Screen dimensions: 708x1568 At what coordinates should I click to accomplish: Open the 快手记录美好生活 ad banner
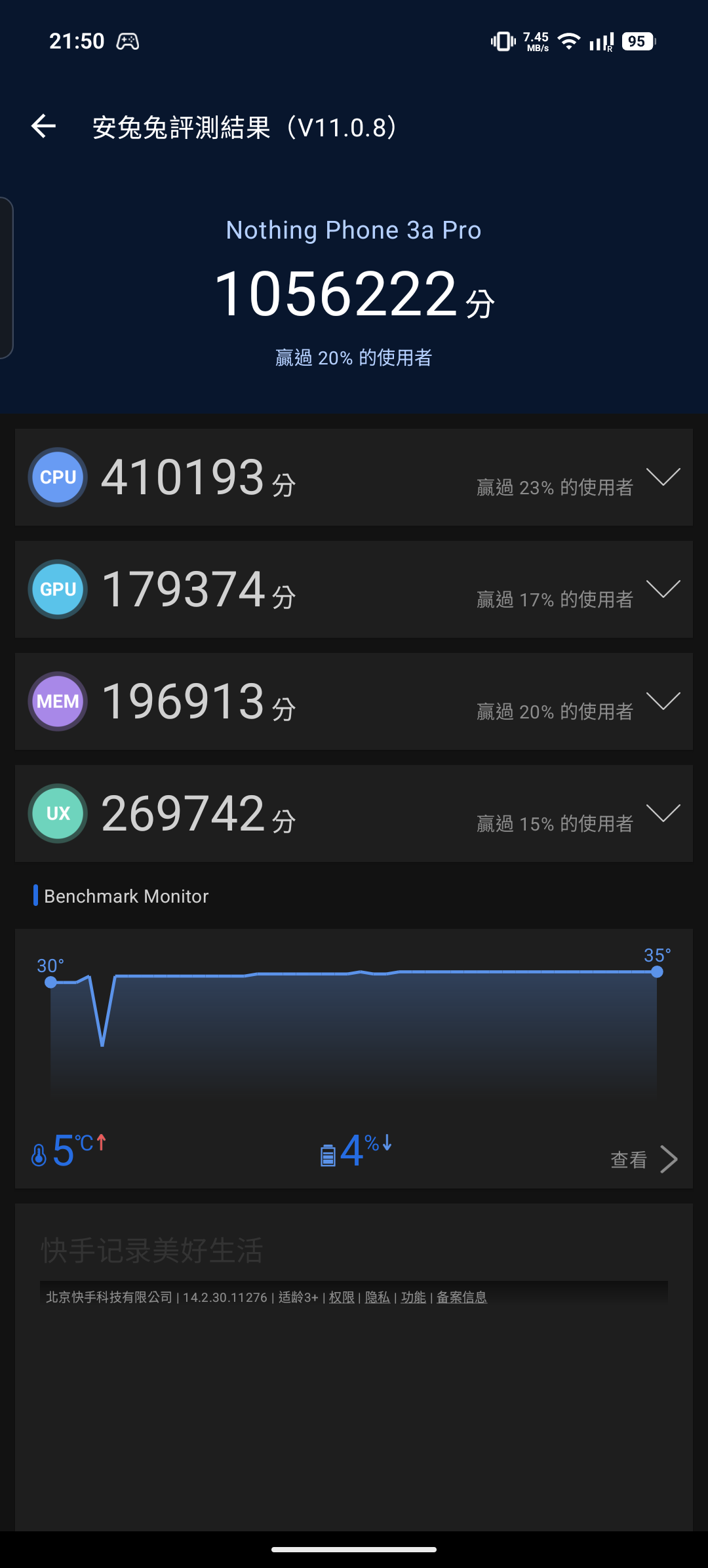coord(152,1250)
